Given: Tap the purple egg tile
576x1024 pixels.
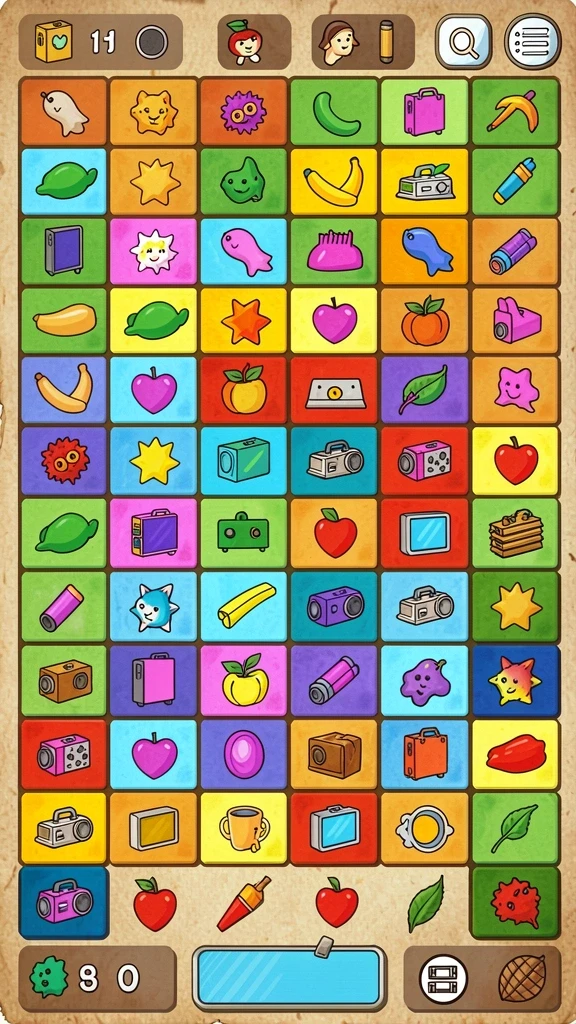Looking at the screenshot, I should click(x=244, y=754).
